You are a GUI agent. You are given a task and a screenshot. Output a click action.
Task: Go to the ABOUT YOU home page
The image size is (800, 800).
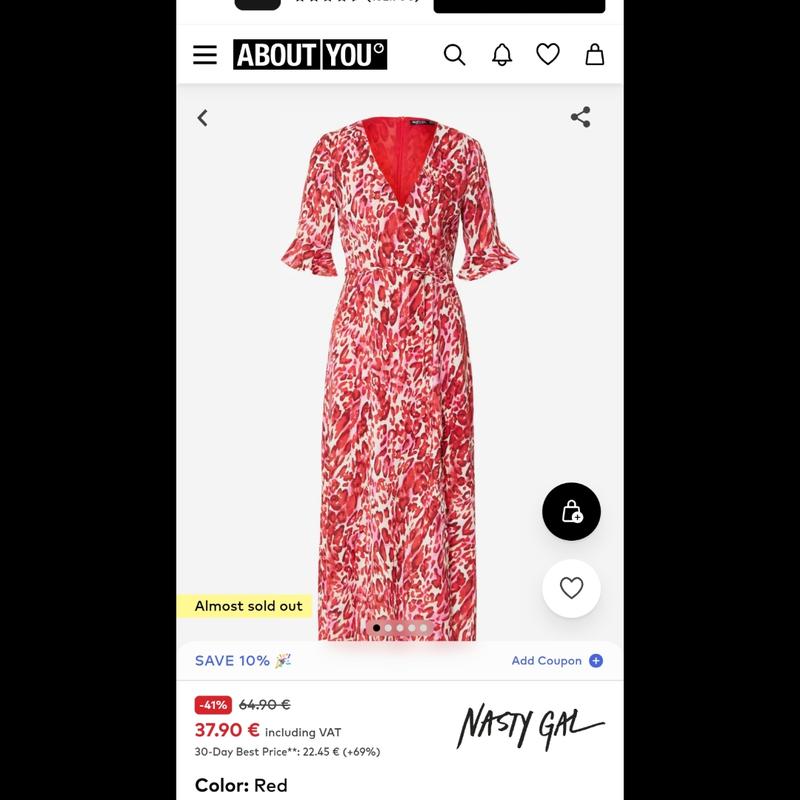point(310,55)
